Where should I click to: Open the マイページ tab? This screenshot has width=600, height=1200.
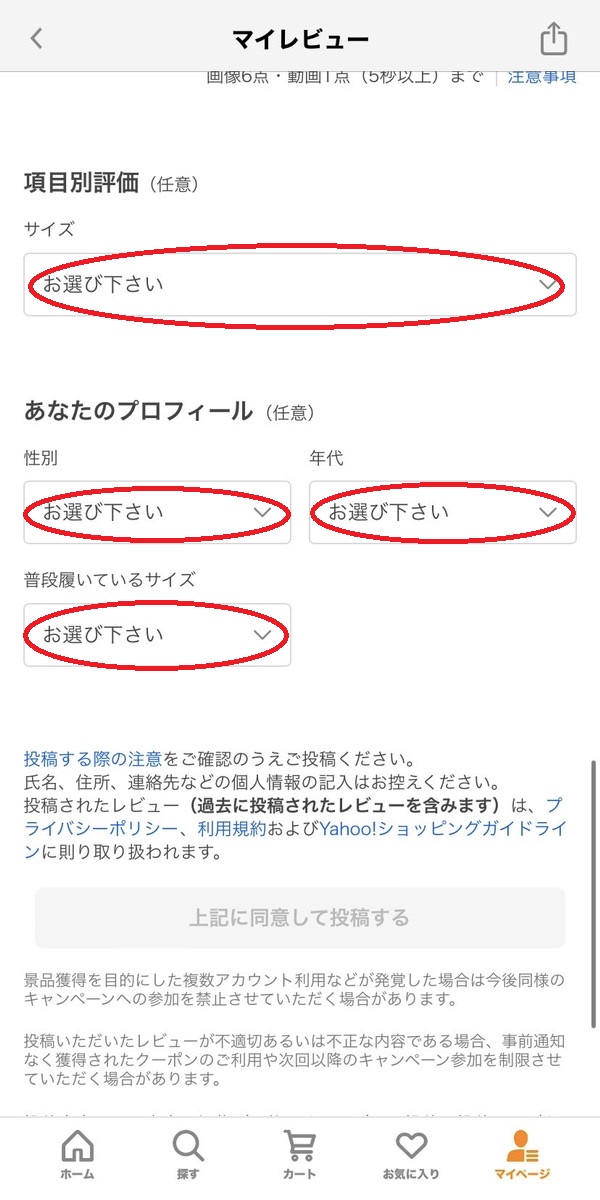tap(522, 1155)
